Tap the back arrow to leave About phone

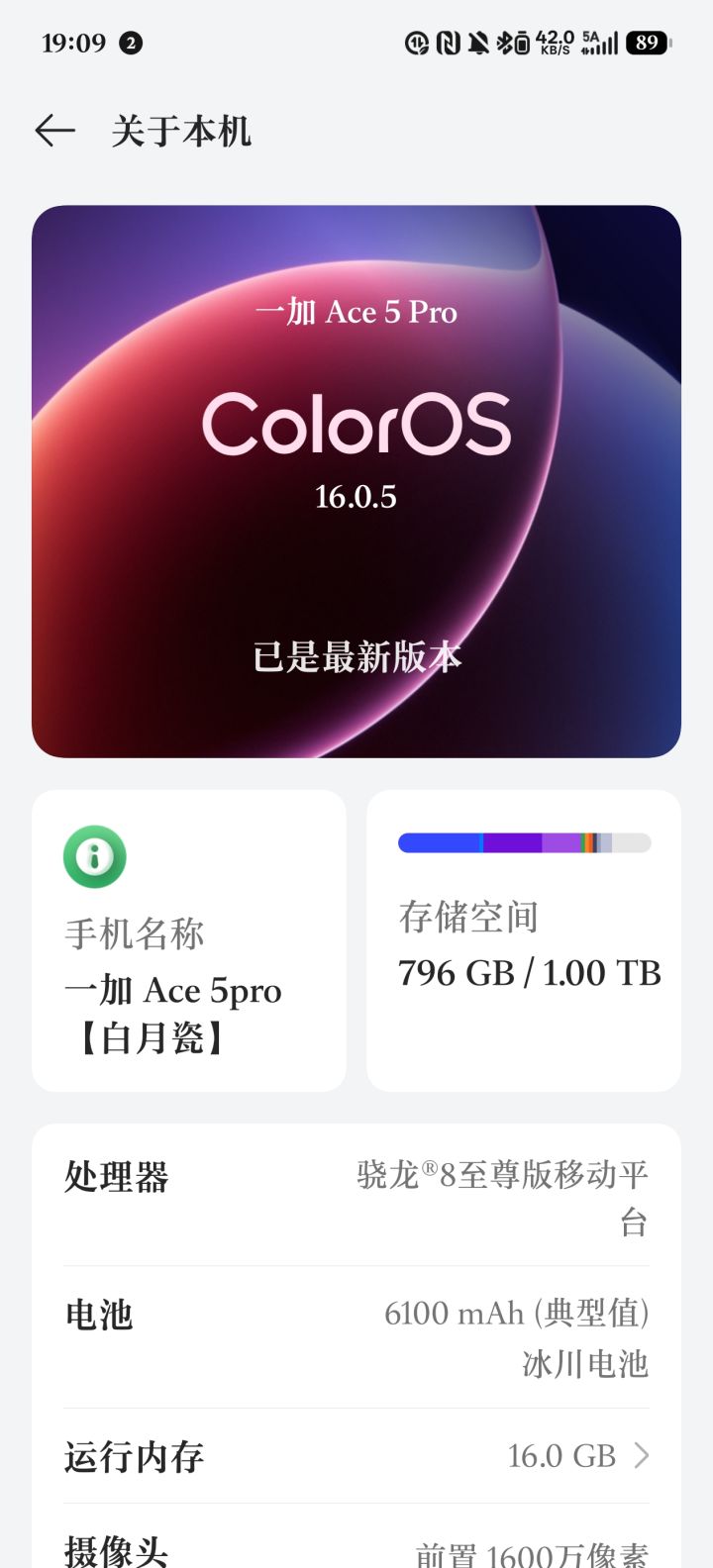point(56,131)
